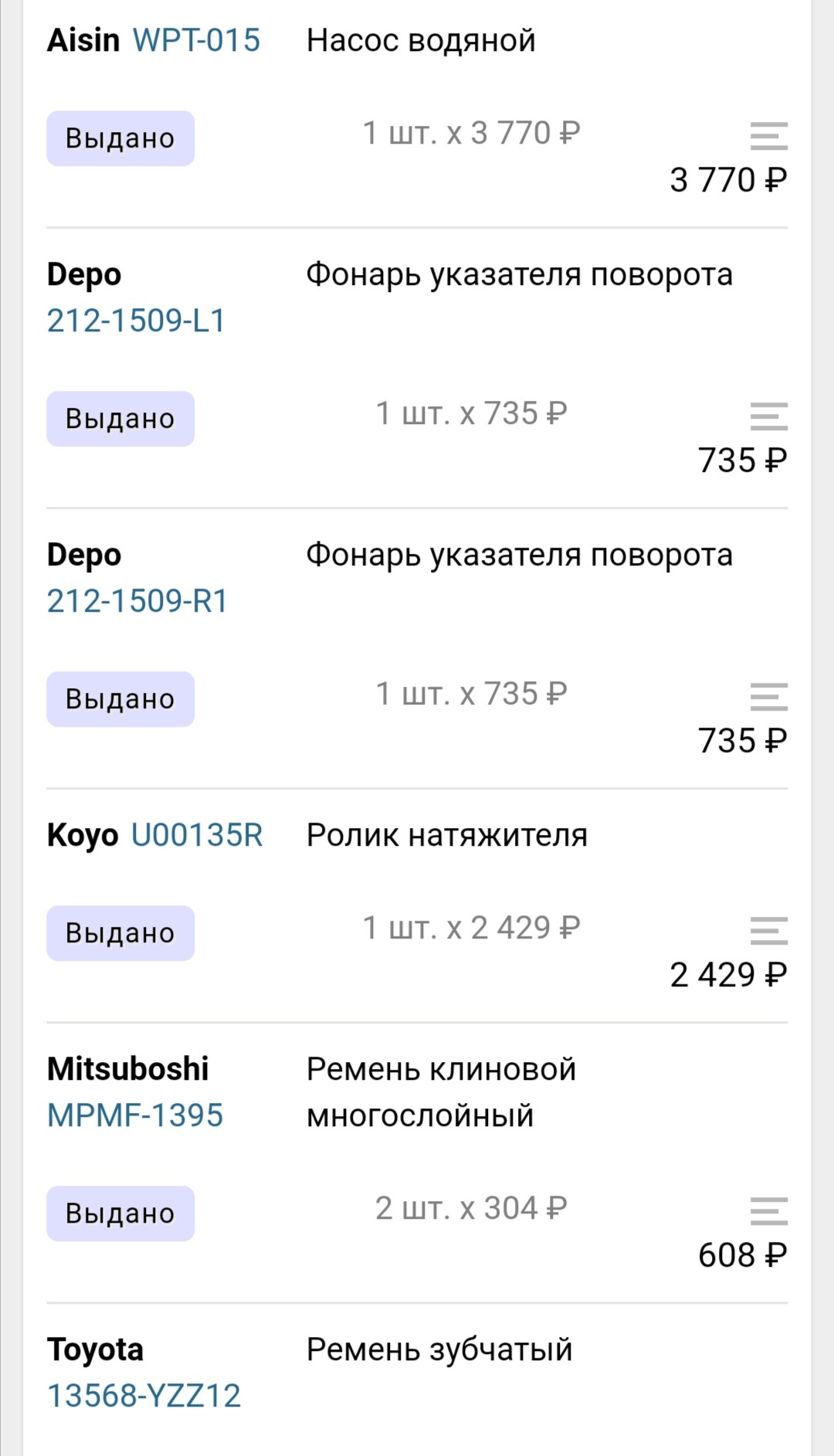This screenshot has height=1456, width=834.
Task: Open part number link 212-1509-L1
Action: click(x=136, y=320)
